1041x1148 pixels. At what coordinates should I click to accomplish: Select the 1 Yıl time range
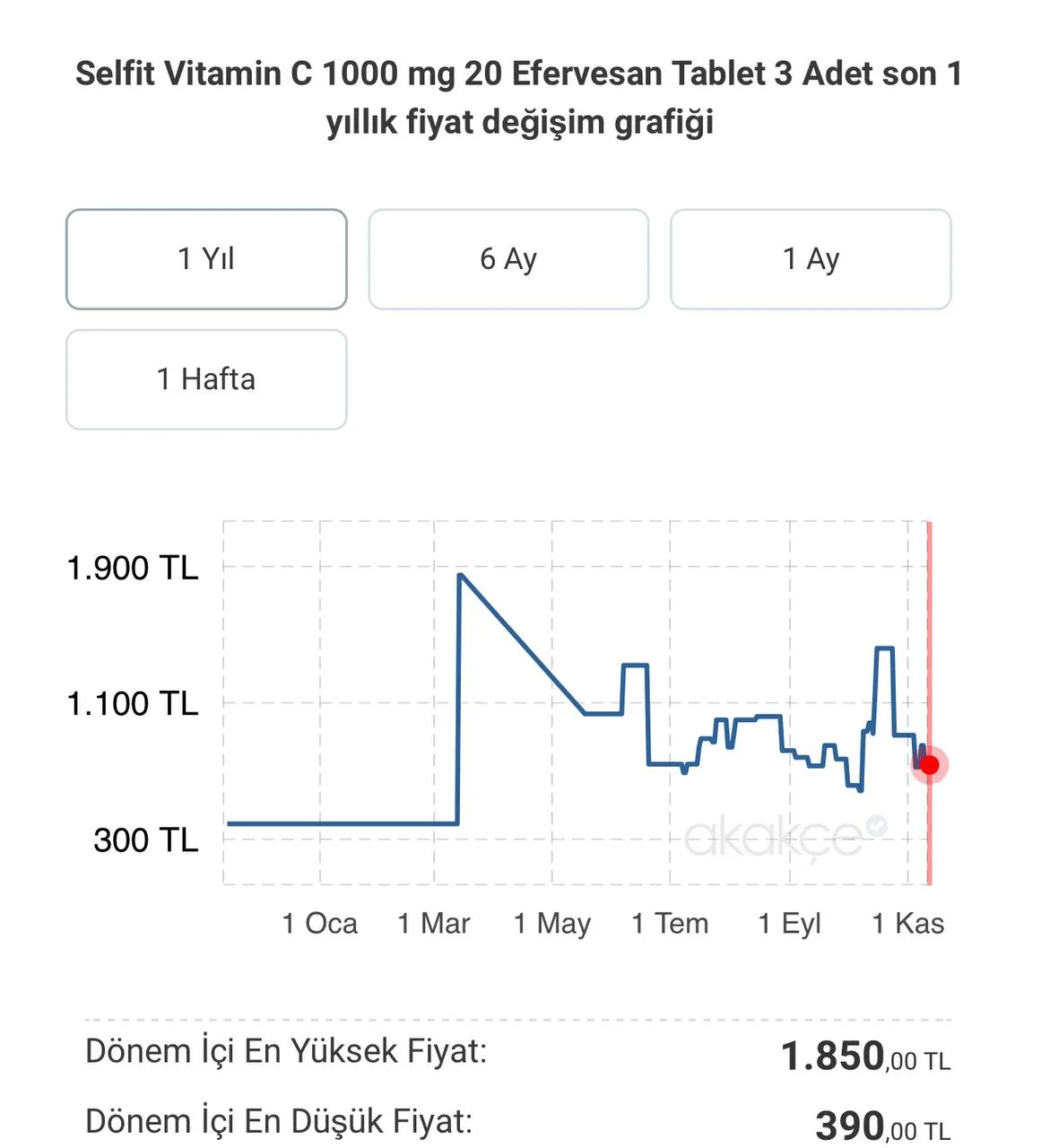[206, 259]
